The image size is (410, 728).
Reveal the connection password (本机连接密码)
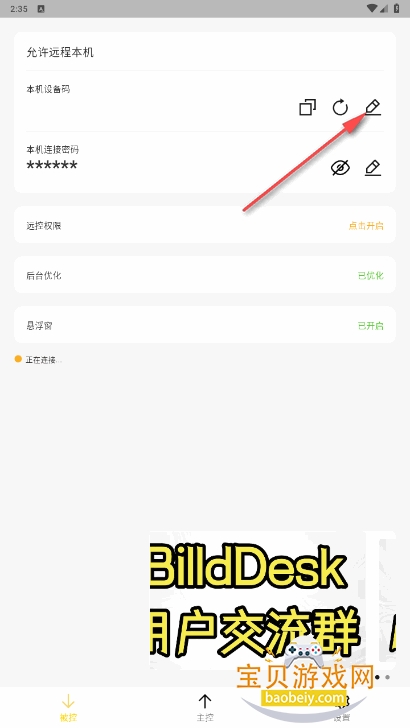click(340, 168)
